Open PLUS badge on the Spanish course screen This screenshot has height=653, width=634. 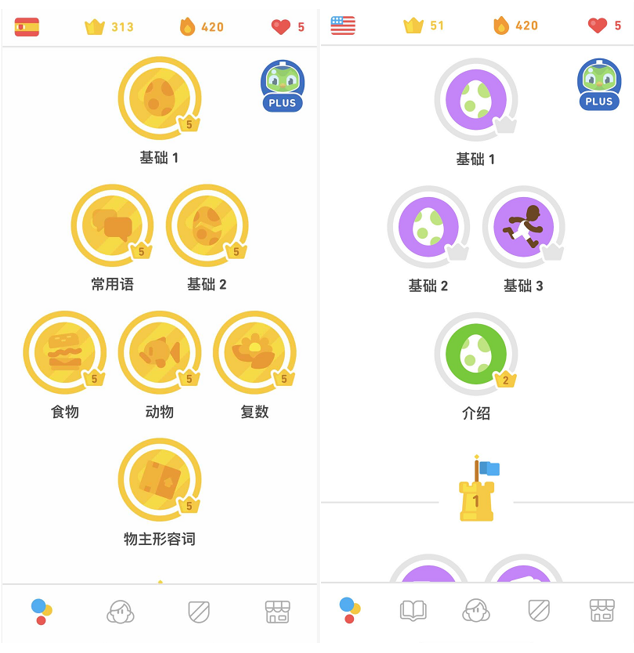coord(282,86)
